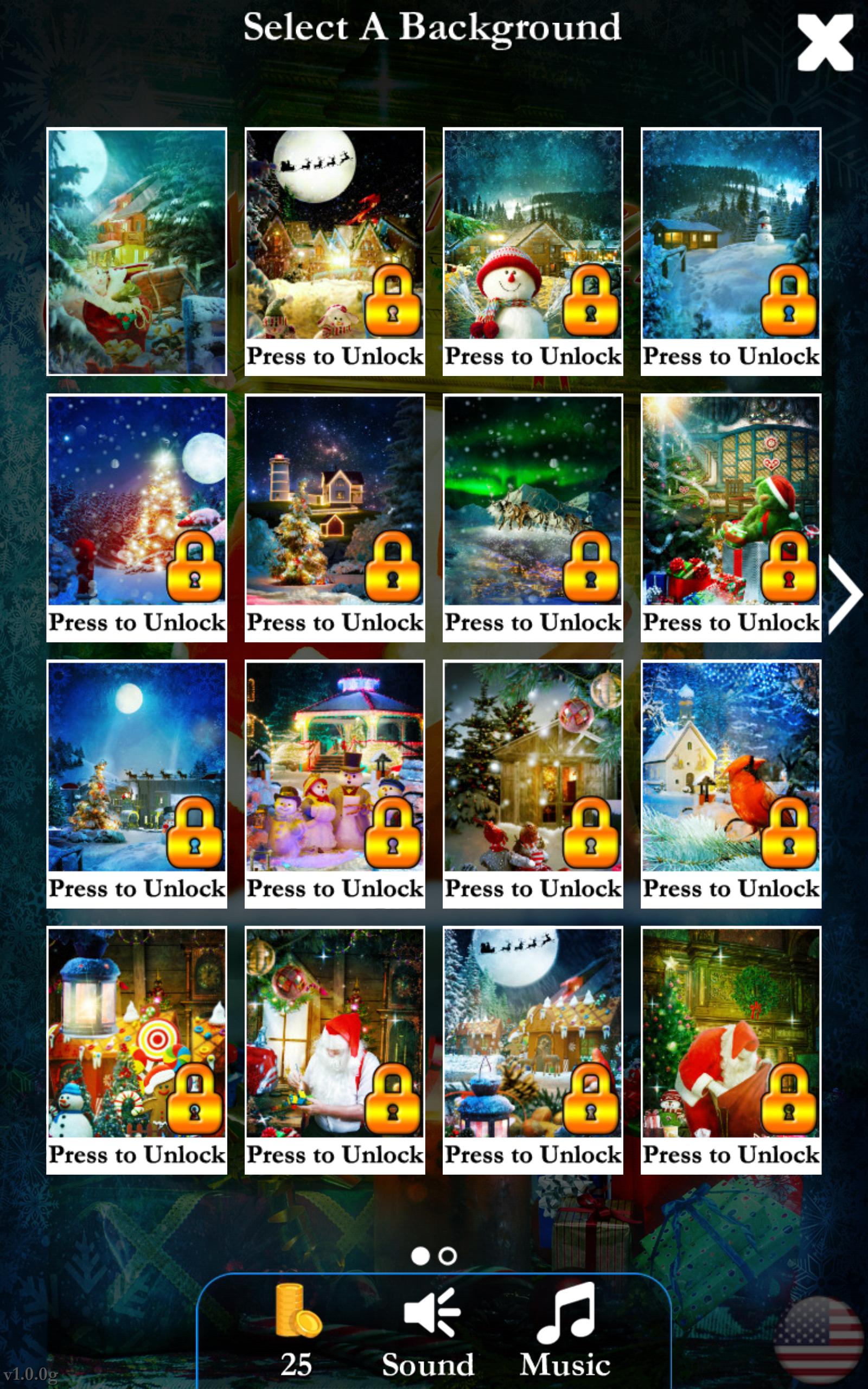Screen dimensions: 868x1389
Task: Unlock the Santa workshop background
Action: [x=335, y=1050]
